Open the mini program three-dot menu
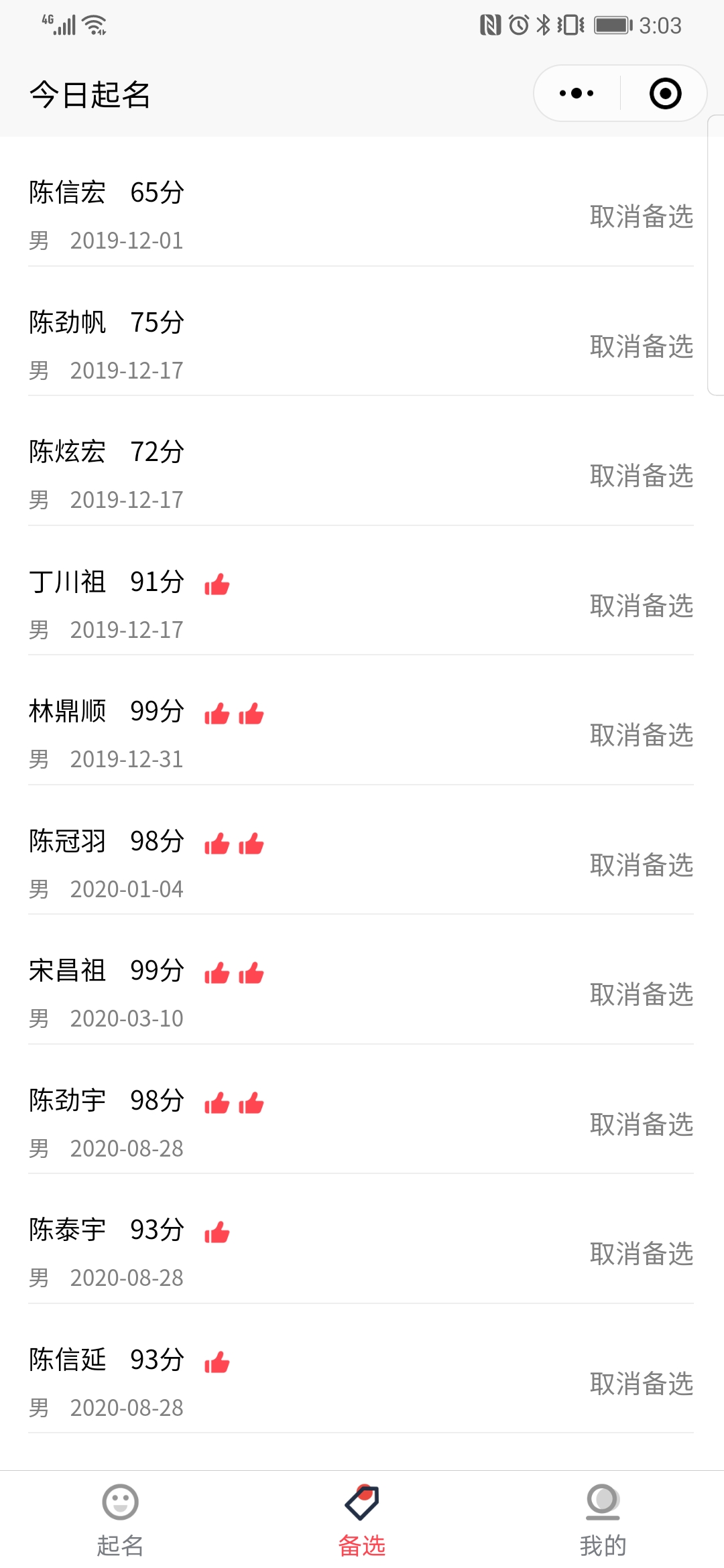 pos(577,93)
